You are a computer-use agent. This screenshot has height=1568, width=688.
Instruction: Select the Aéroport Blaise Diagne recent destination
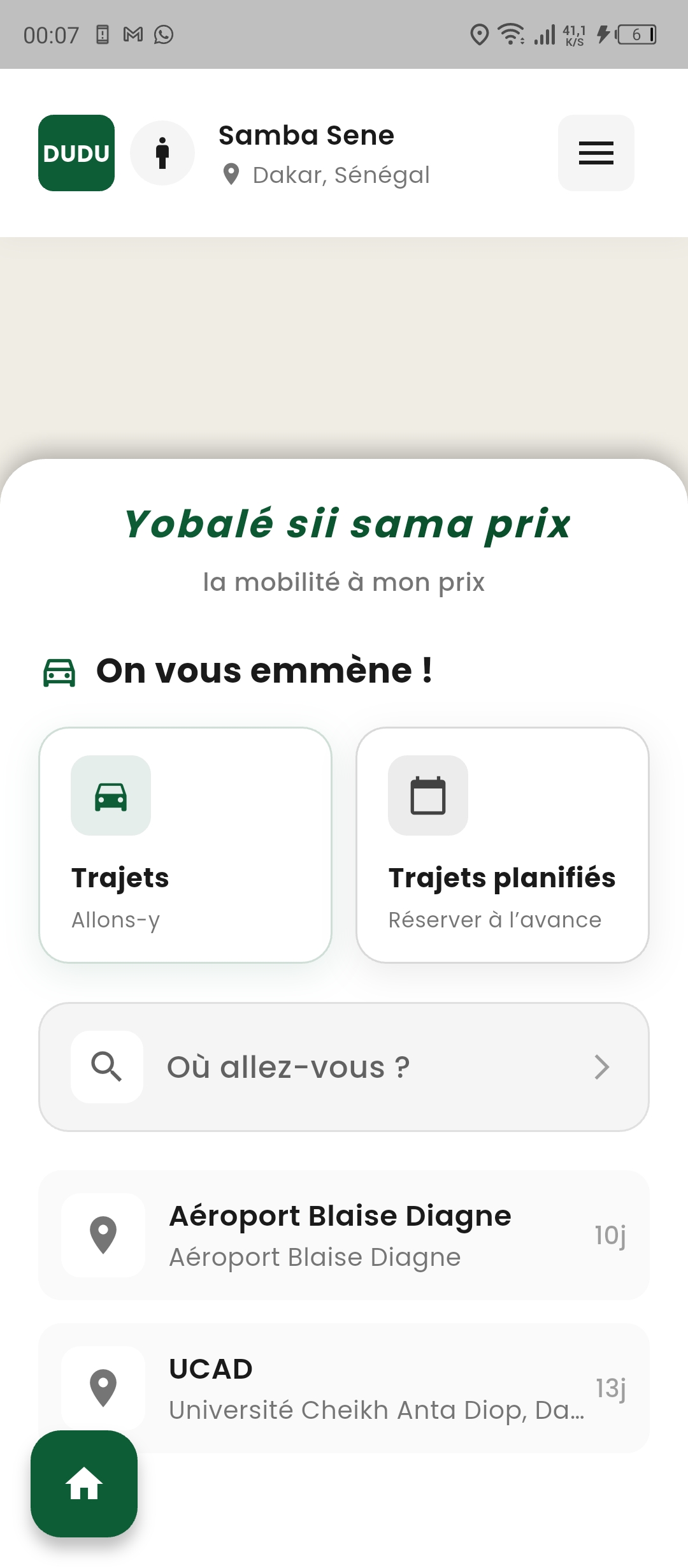point(344,1235)
